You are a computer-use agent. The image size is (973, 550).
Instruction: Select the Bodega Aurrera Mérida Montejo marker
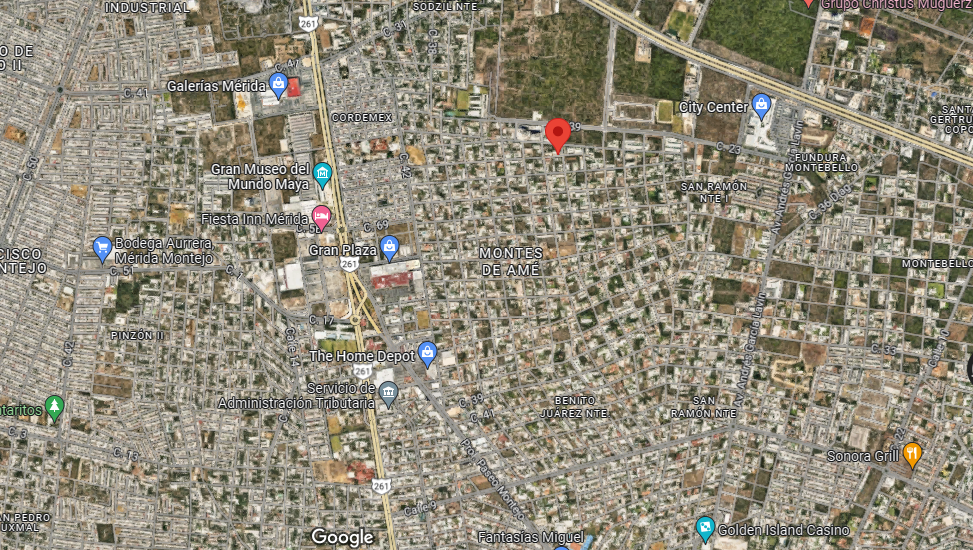click(102, 250)
